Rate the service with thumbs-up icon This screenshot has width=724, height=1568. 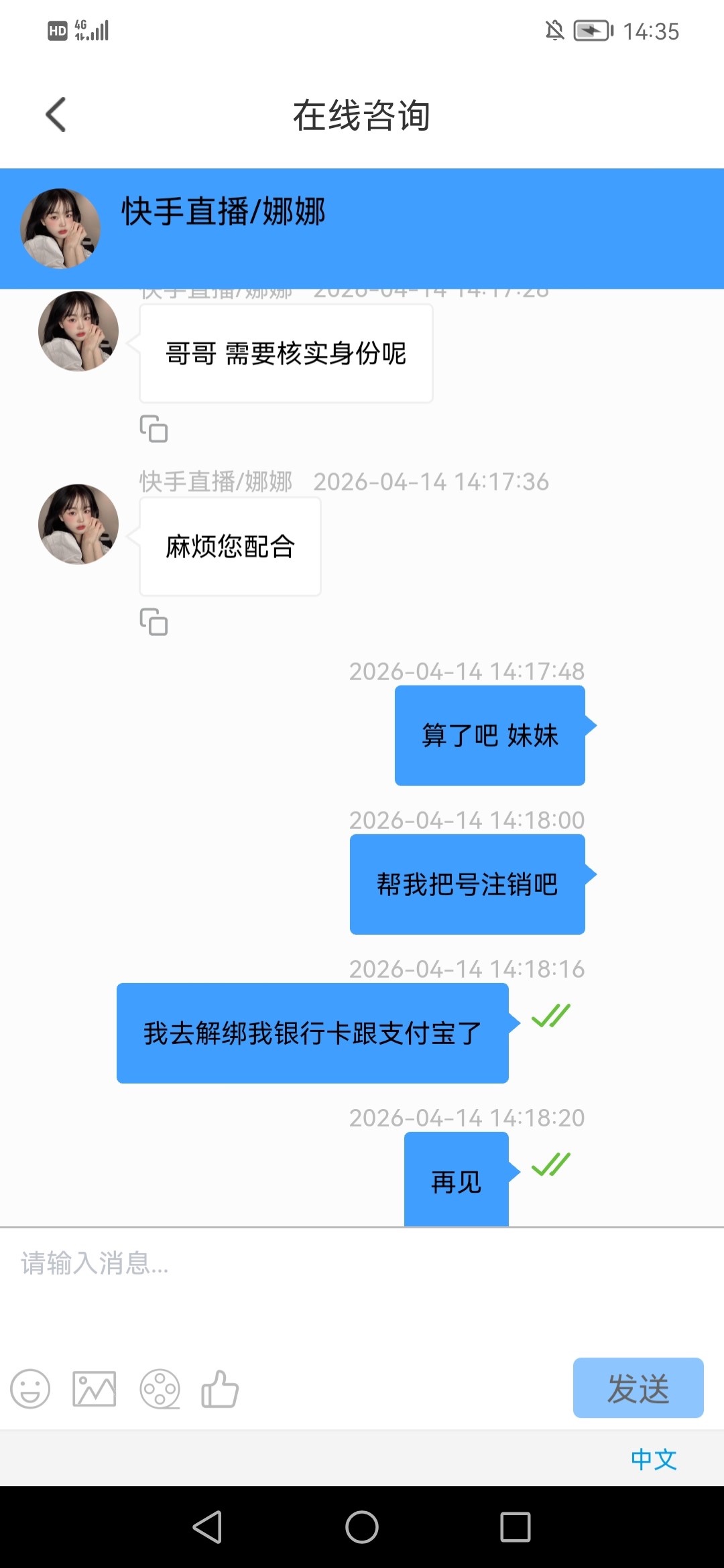click(220, 1389)
